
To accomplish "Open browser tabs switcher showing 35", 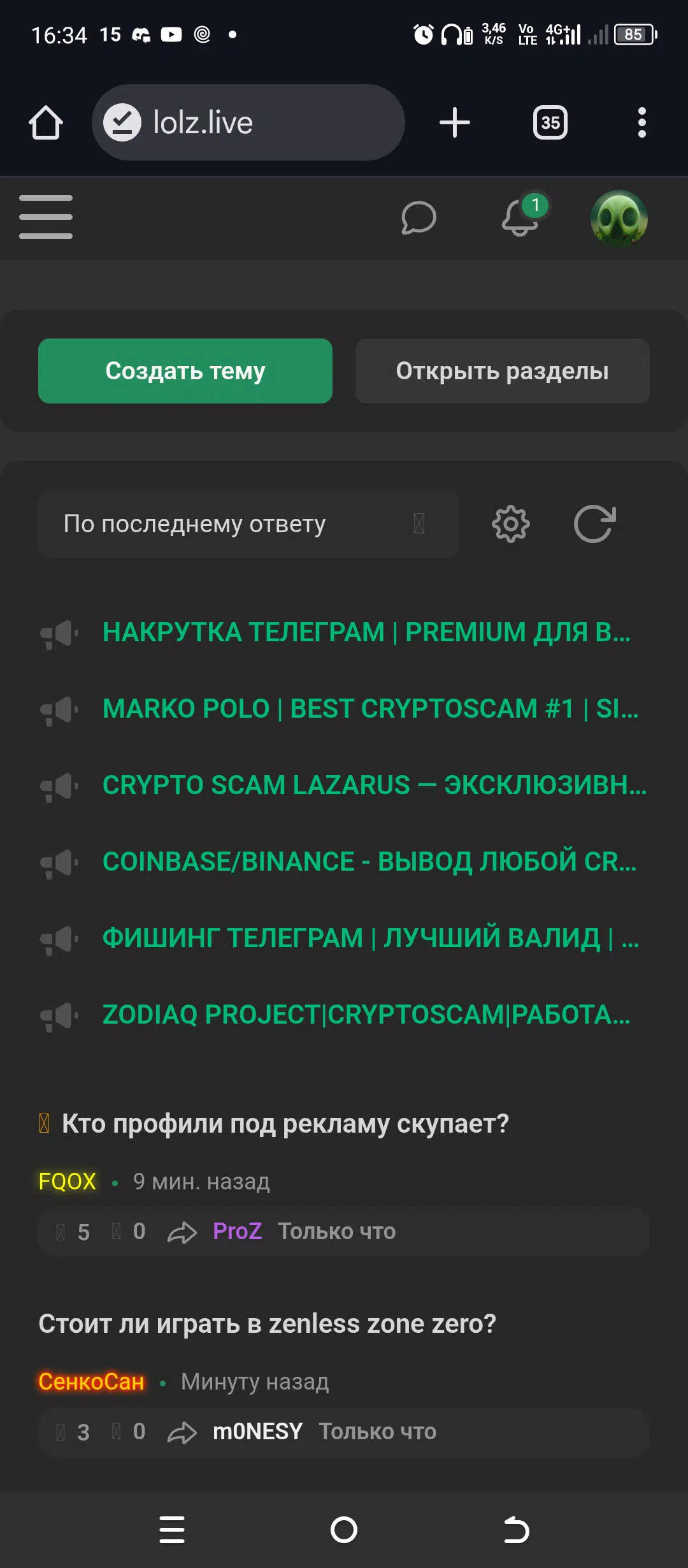I will [x=550, y=122].
